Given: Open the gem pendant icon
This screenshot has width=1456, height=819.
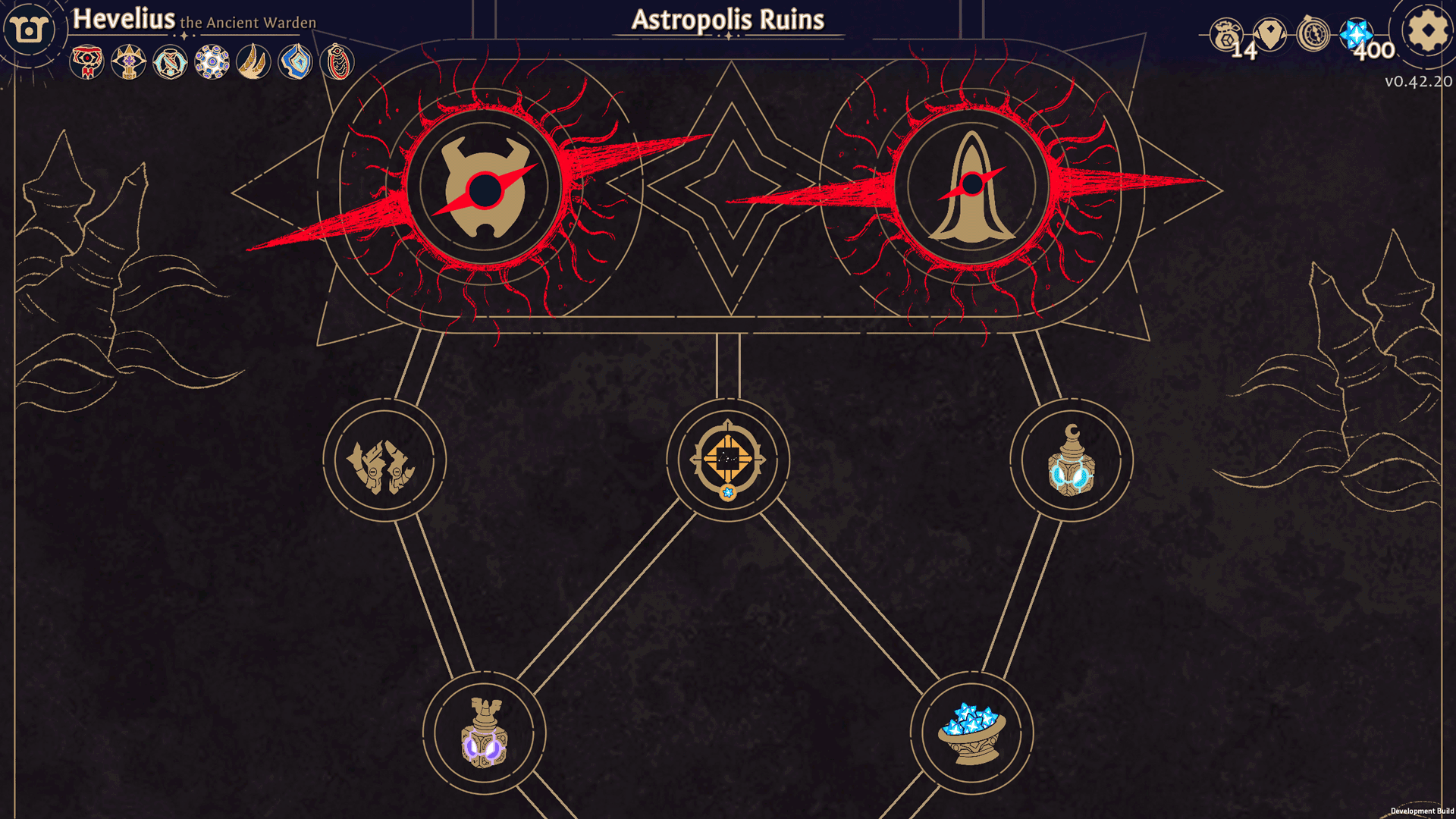Looking at the screenshot, I should click(x=1270, y=35).
